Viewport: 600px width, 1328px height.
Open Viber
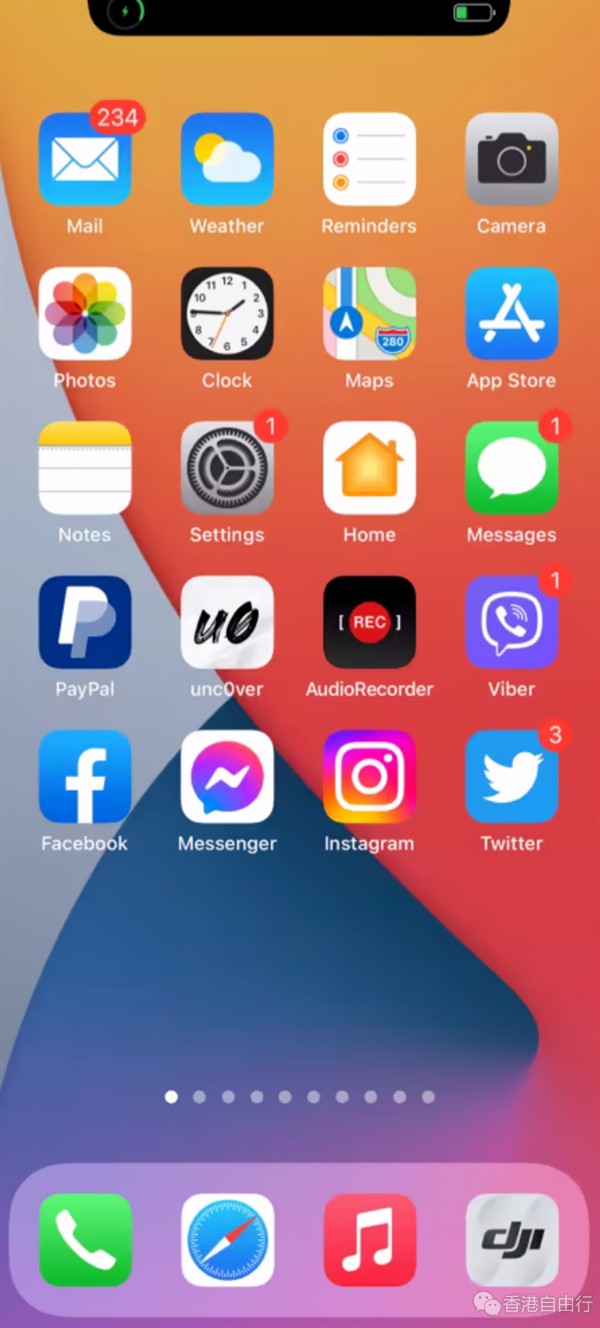(x=512, y=622)
